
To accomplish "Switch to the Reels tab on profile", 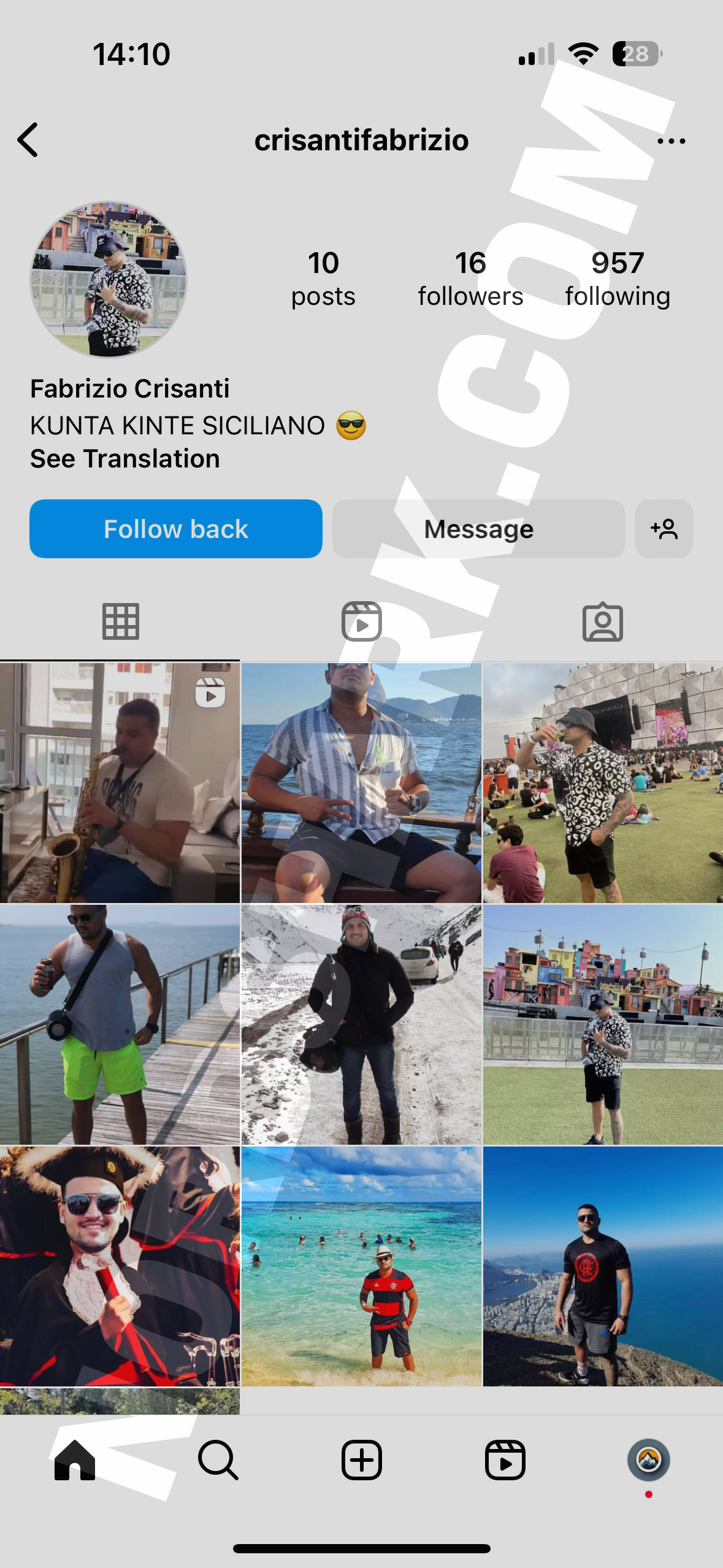I will [361, 621].
